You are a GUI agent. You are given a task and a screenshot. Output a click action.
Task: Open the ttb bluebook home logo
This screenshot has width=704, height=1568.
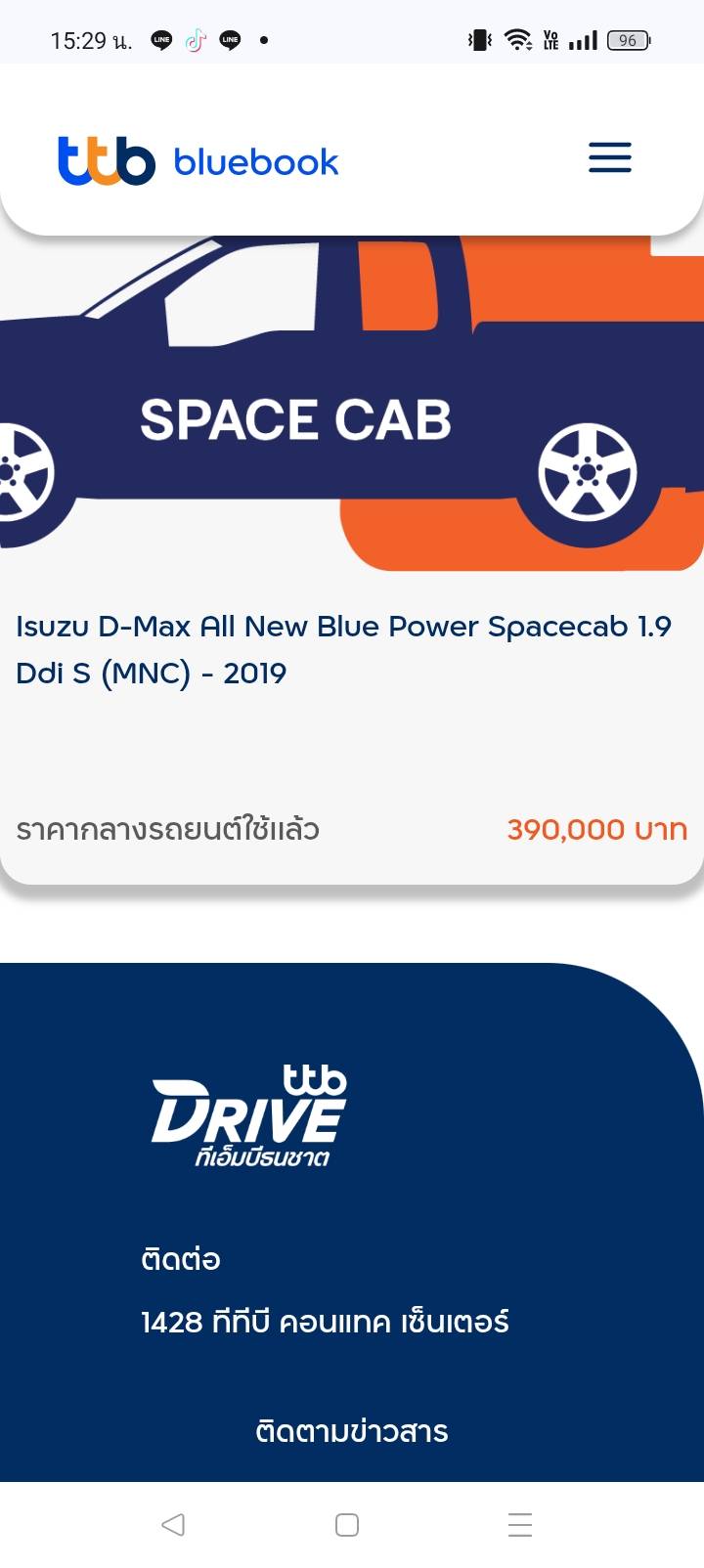click(x=198, y=161)
